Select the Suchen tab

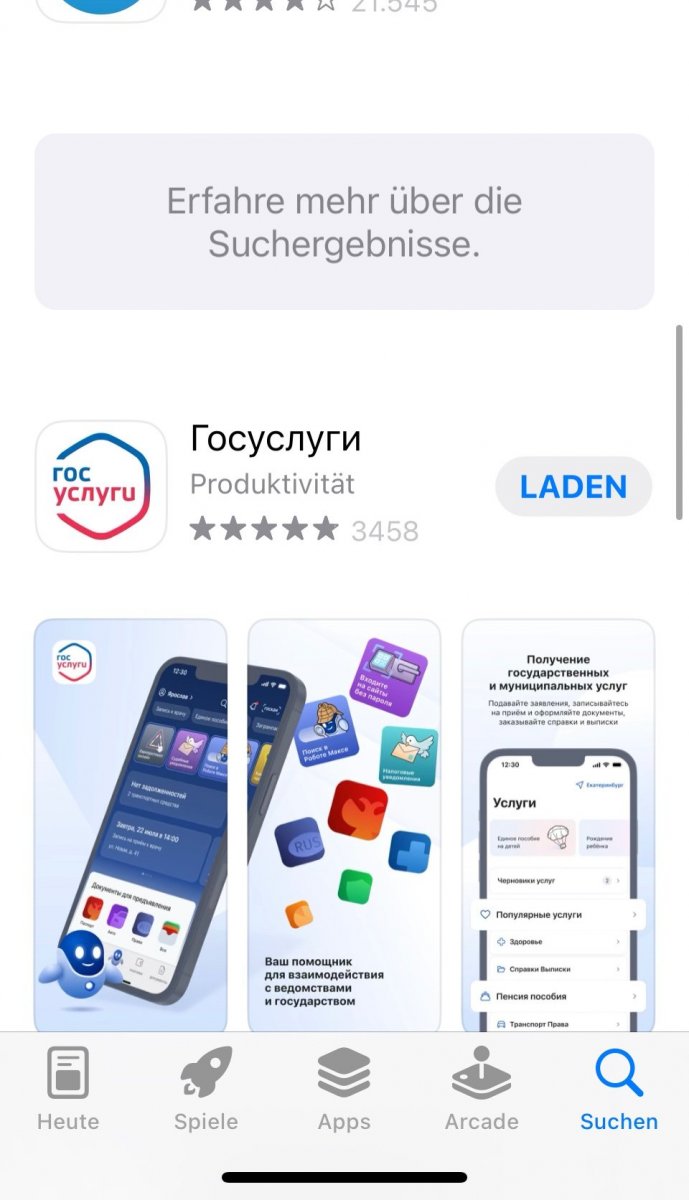(x=619, y=1090)
